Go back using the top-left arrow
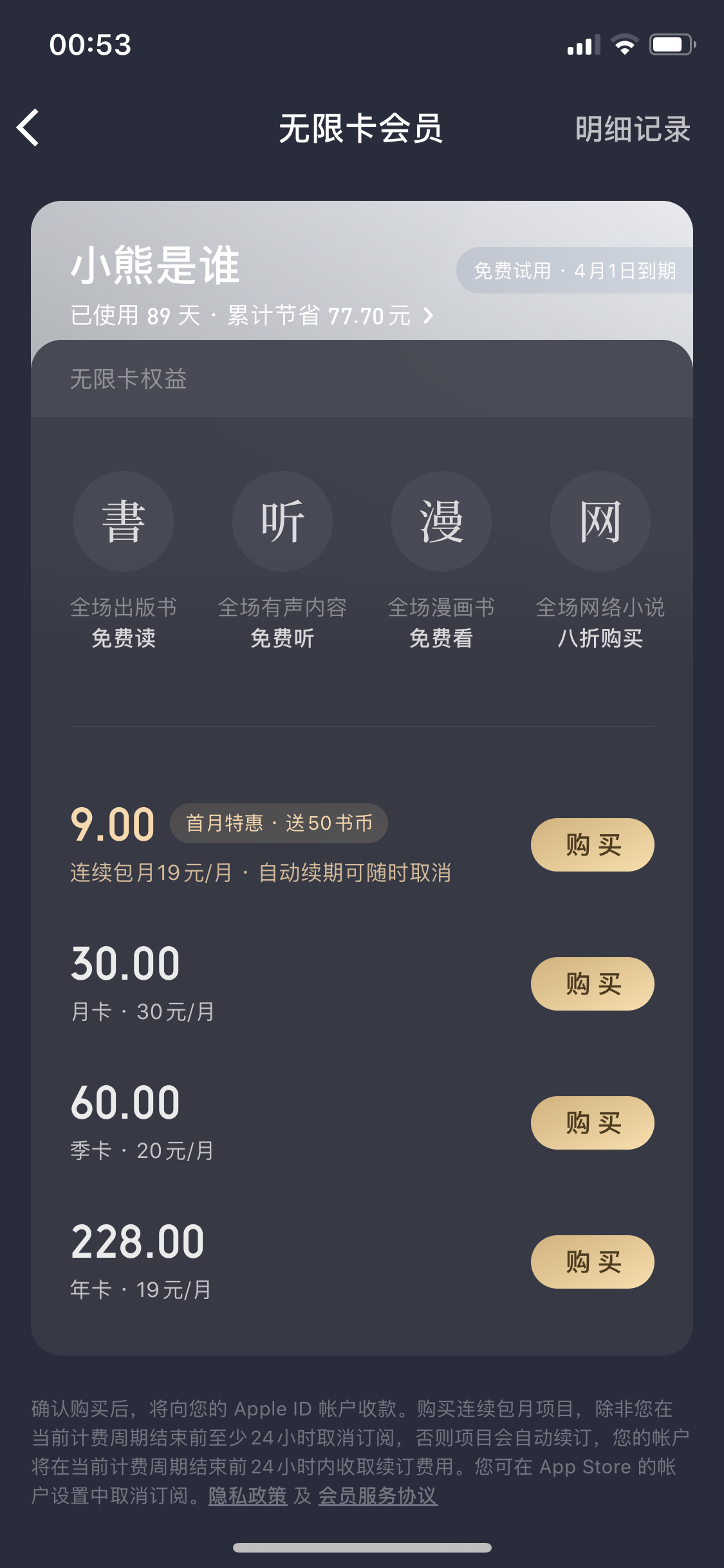This screenshot has height=1568, width=724. coord(28,127)
